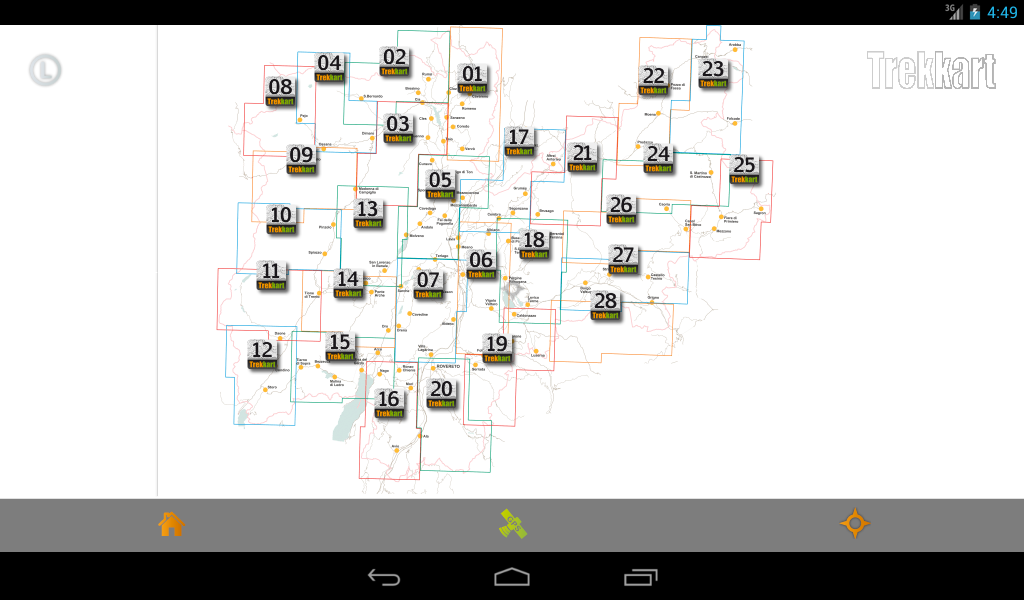Open Trekkart map number 01
The width and height of the screenshot is (1024, 600).
472,78
